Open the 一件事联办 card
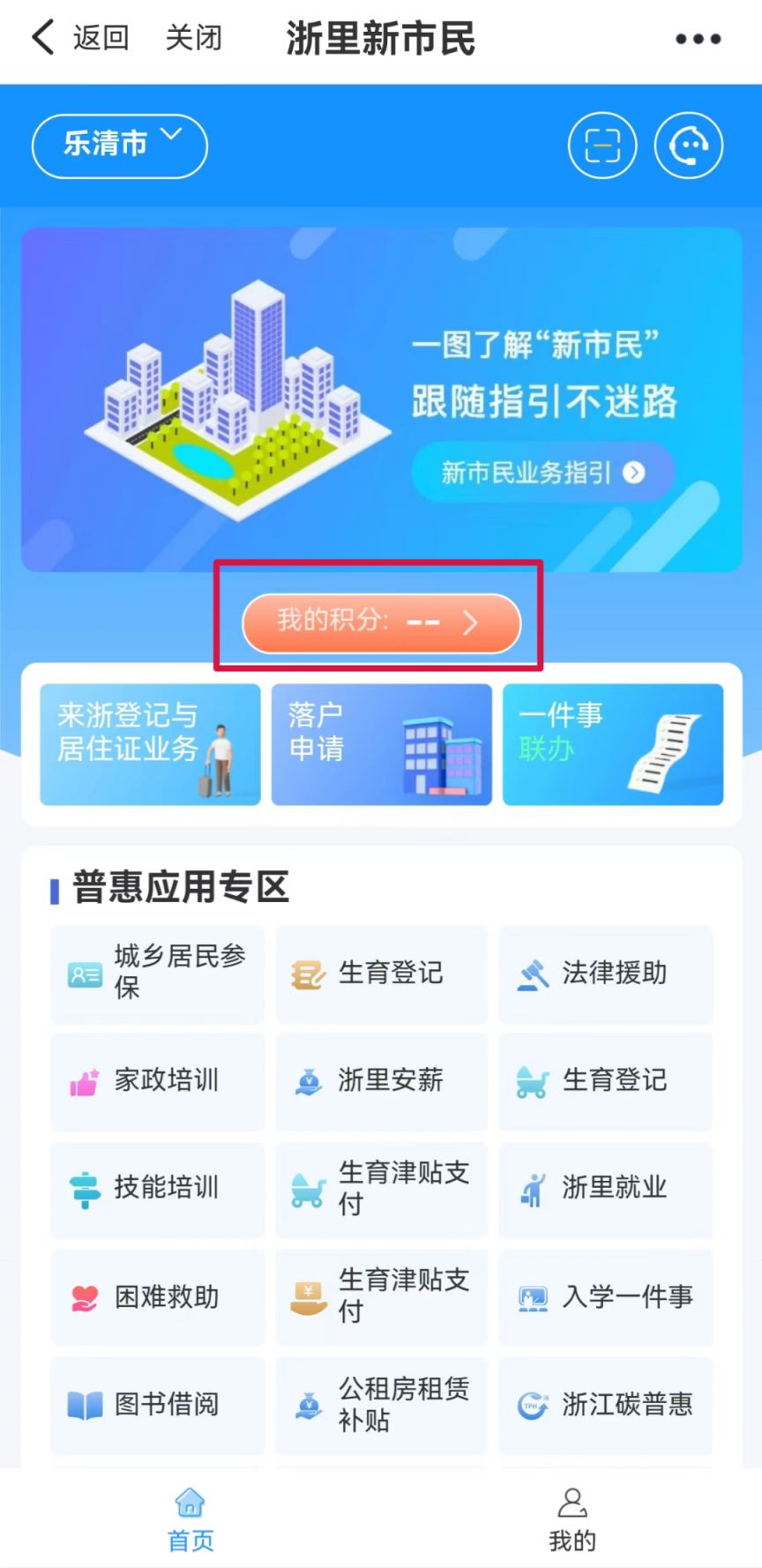Image resolution: width=762 pixels, height=1568 pixels. tap(613, 744)
